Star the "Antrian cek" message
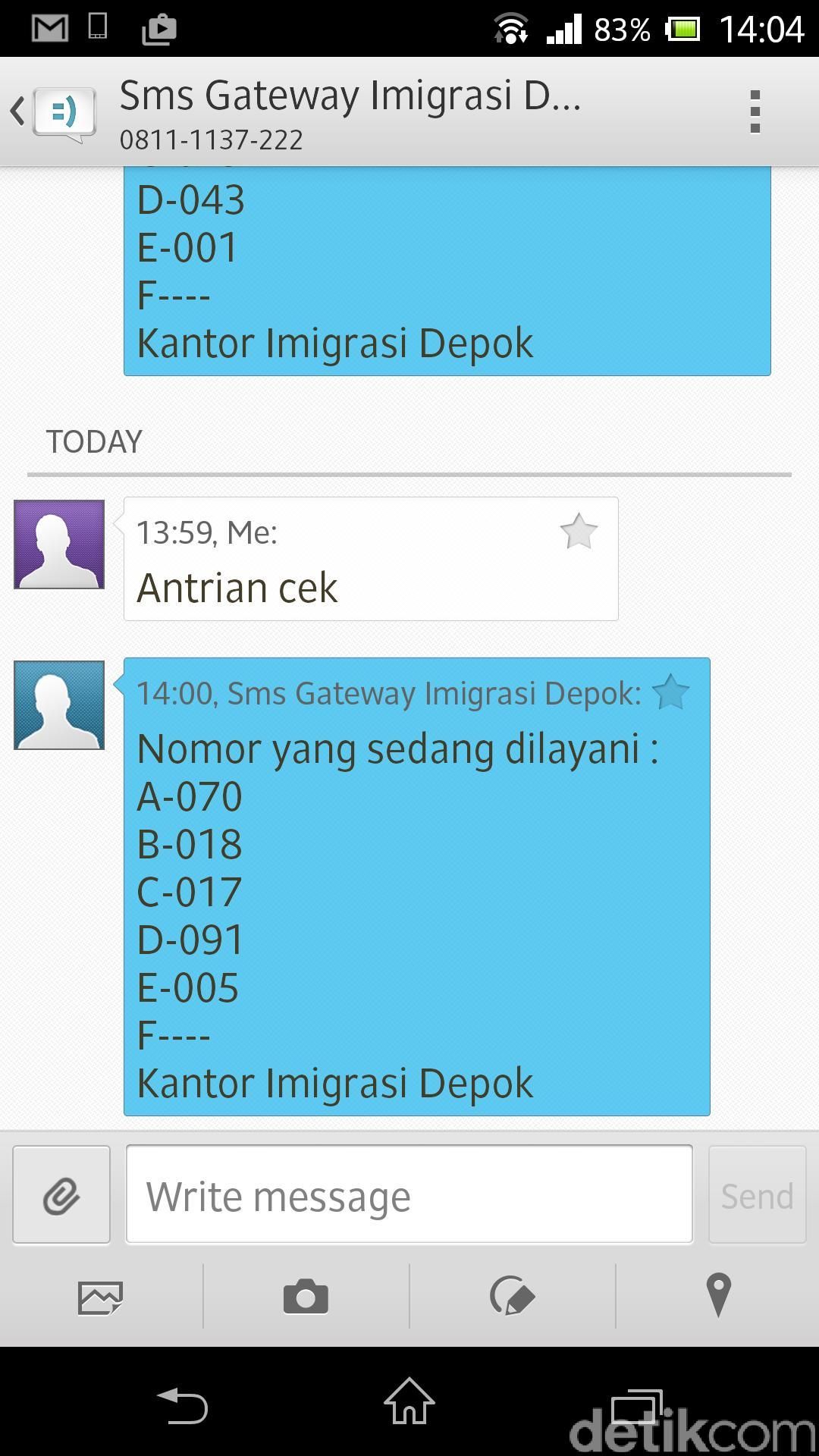Image resolution: width=819 pixels, height=1456 pixels. click(579, 532)
